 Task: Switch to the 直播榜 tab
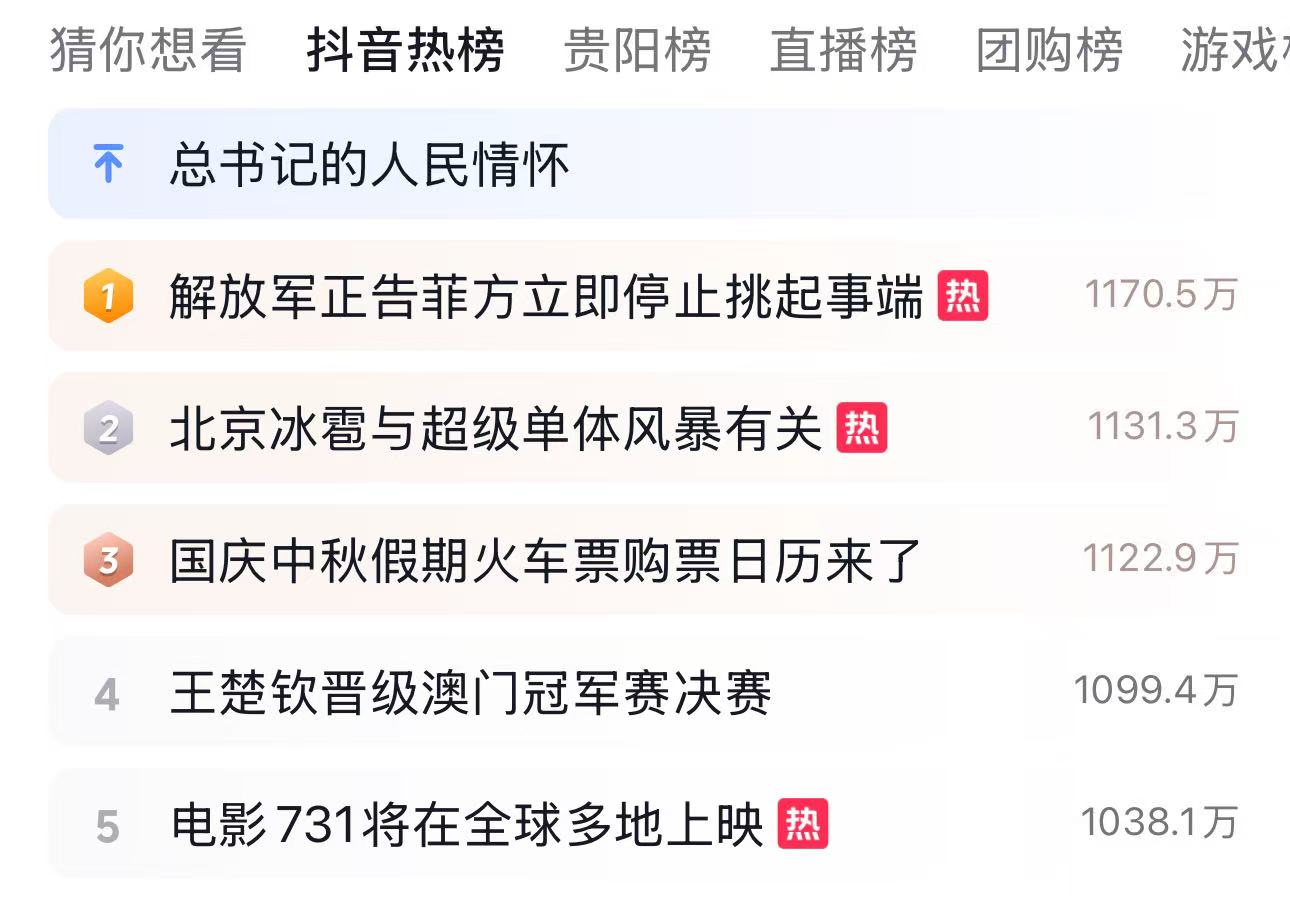pos(843,50)
